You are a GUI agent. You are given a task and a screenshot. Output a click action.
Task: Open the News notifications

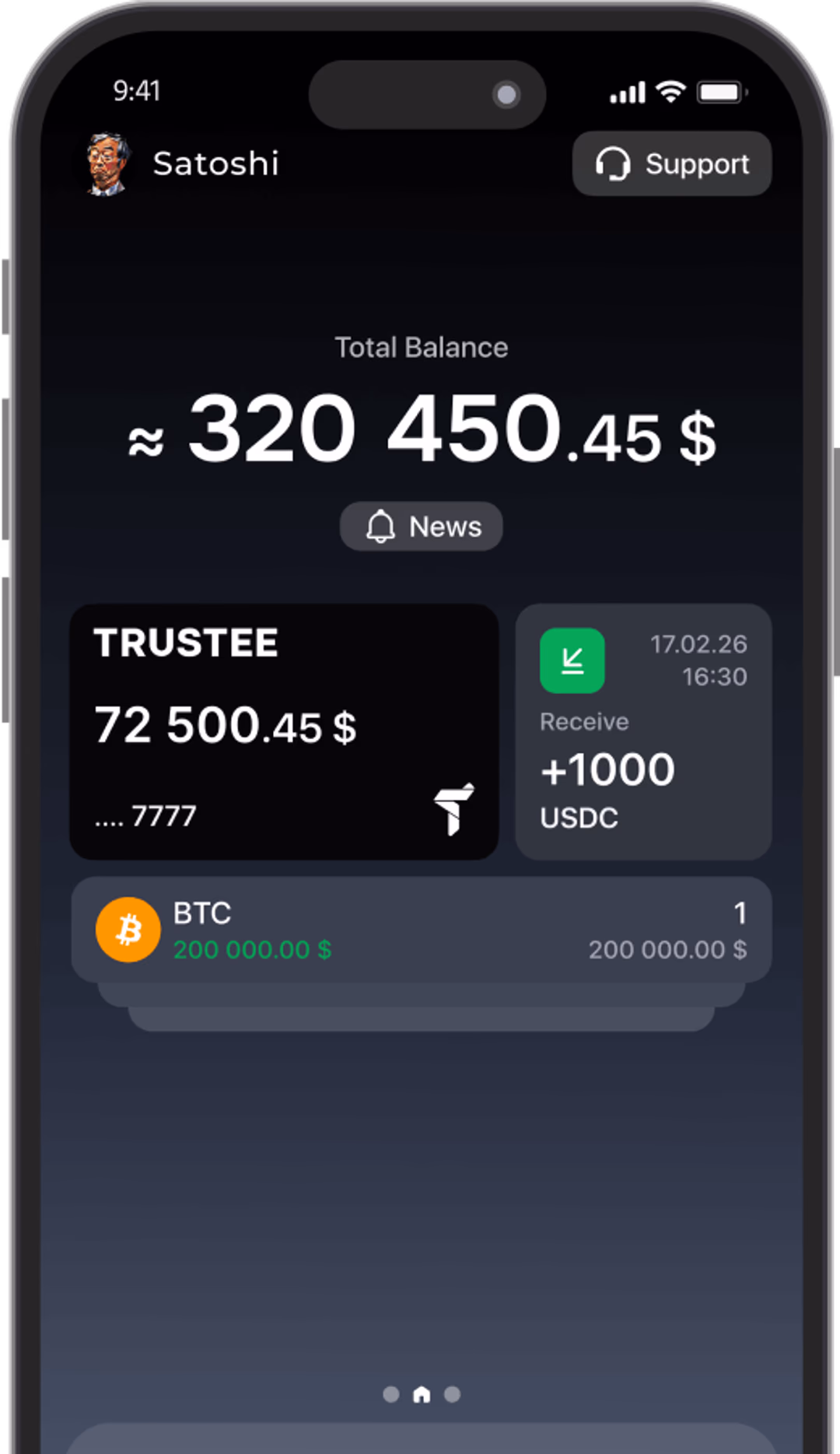pos(422,527)
